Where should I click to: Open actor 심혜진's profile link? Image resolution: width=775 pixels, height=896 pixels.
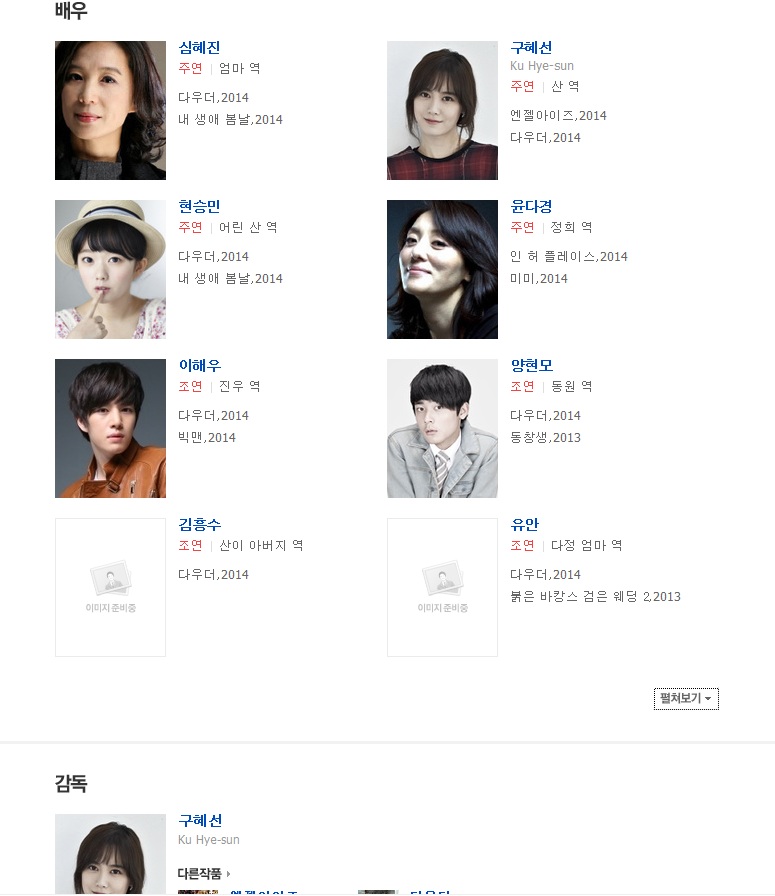coord(199,48)
